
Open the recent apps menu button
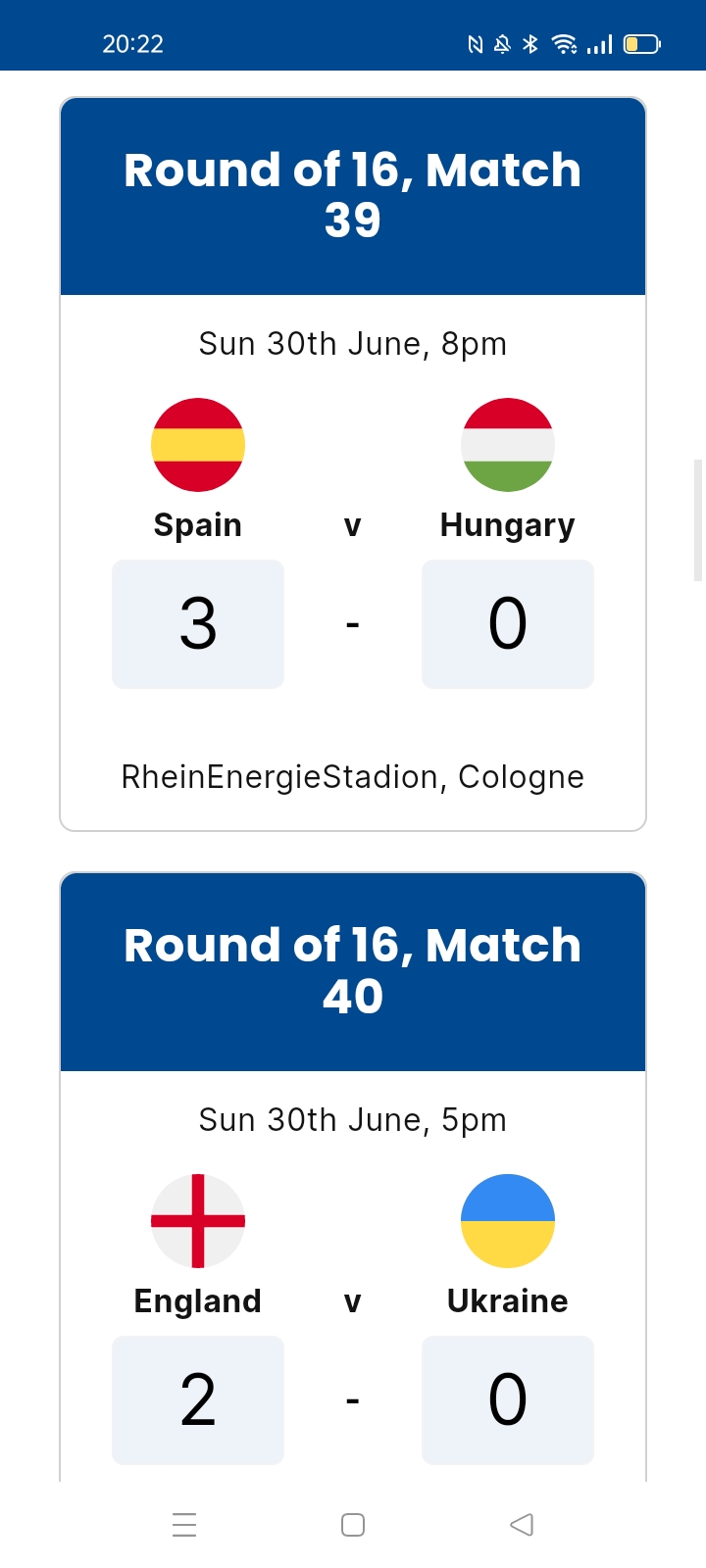184,1525
